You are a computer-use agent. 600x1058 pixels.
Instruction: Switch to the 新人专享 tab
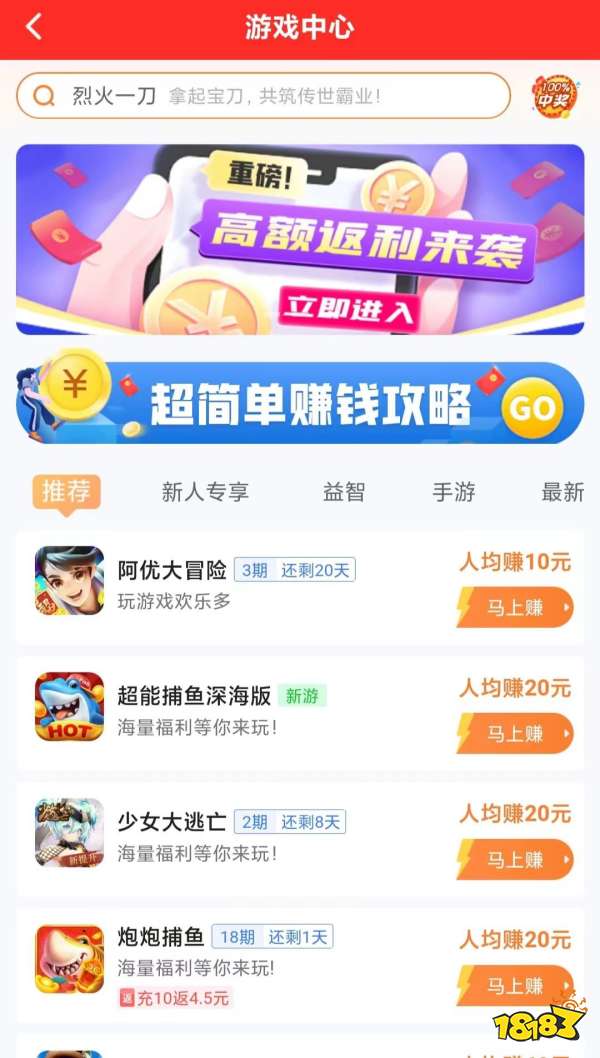(x=205, y=492)
